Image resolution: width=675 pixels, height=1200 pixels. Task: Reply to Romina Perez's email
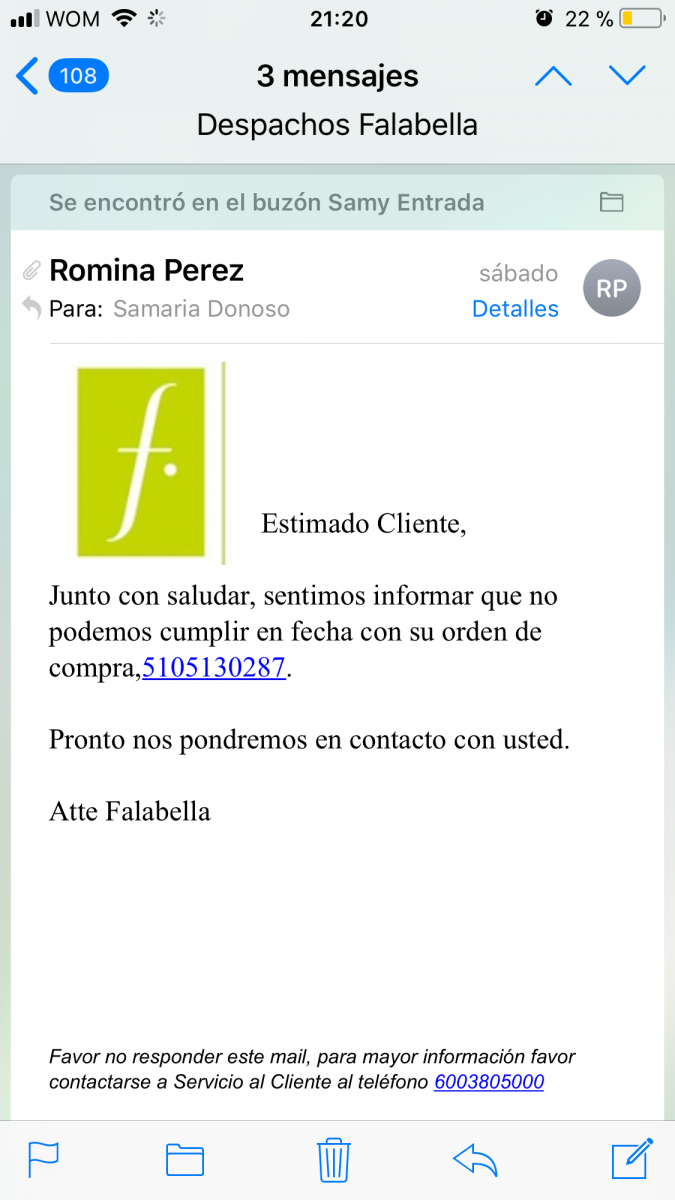tap(475, 1160)
